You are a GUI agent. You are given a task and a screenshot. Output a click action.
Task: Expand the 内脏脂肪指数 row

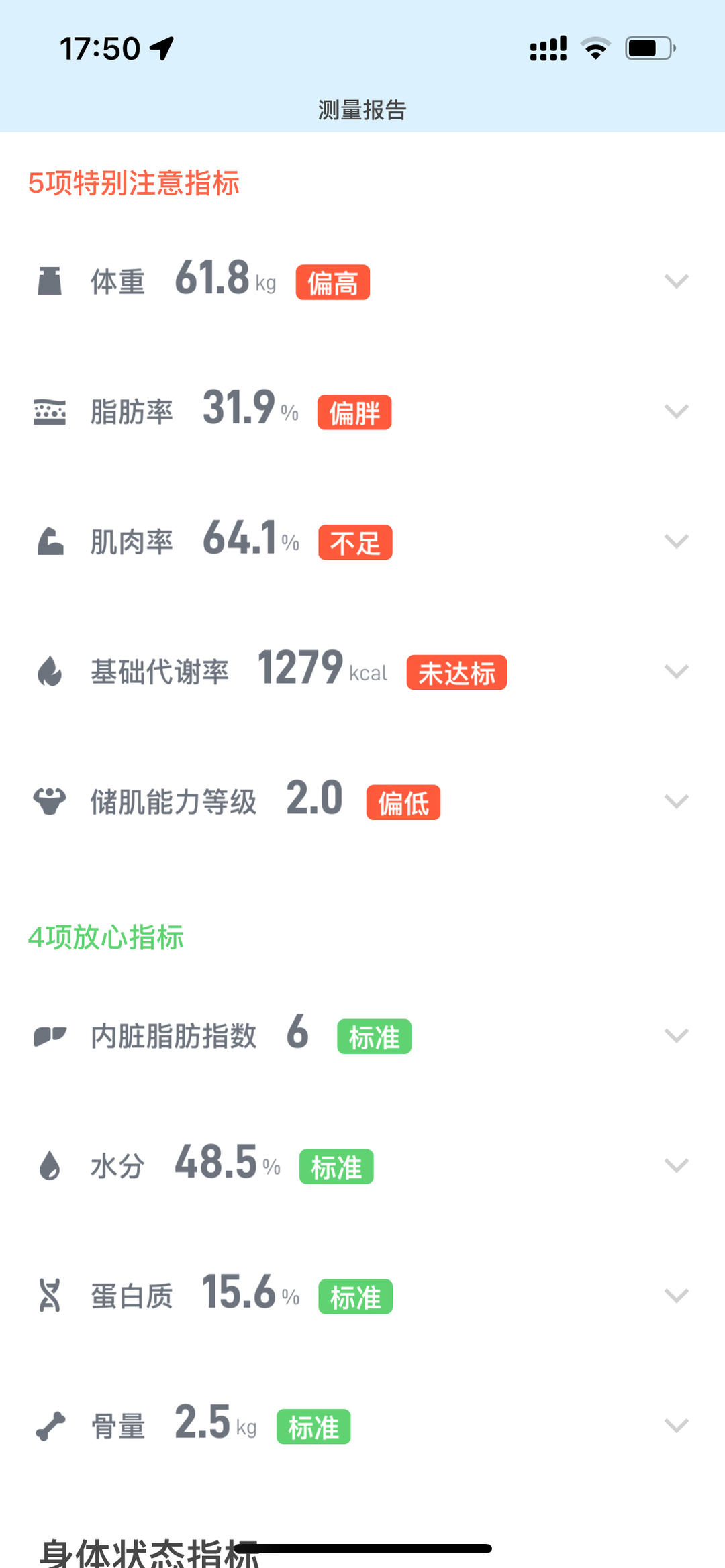click(676, 1035)
